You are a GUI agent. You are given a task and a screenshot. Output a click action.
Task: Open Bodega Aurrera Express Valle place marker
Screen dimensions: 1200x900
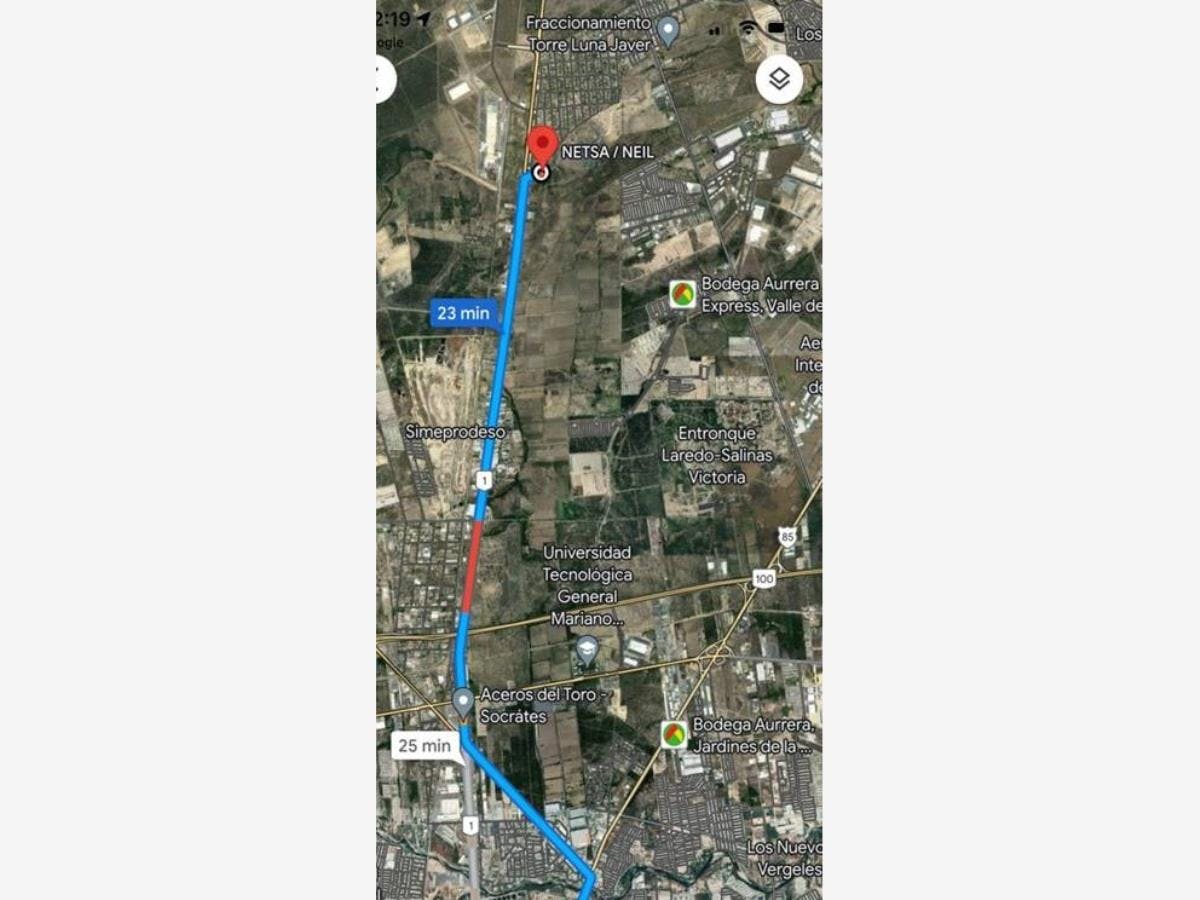[682, 293]
